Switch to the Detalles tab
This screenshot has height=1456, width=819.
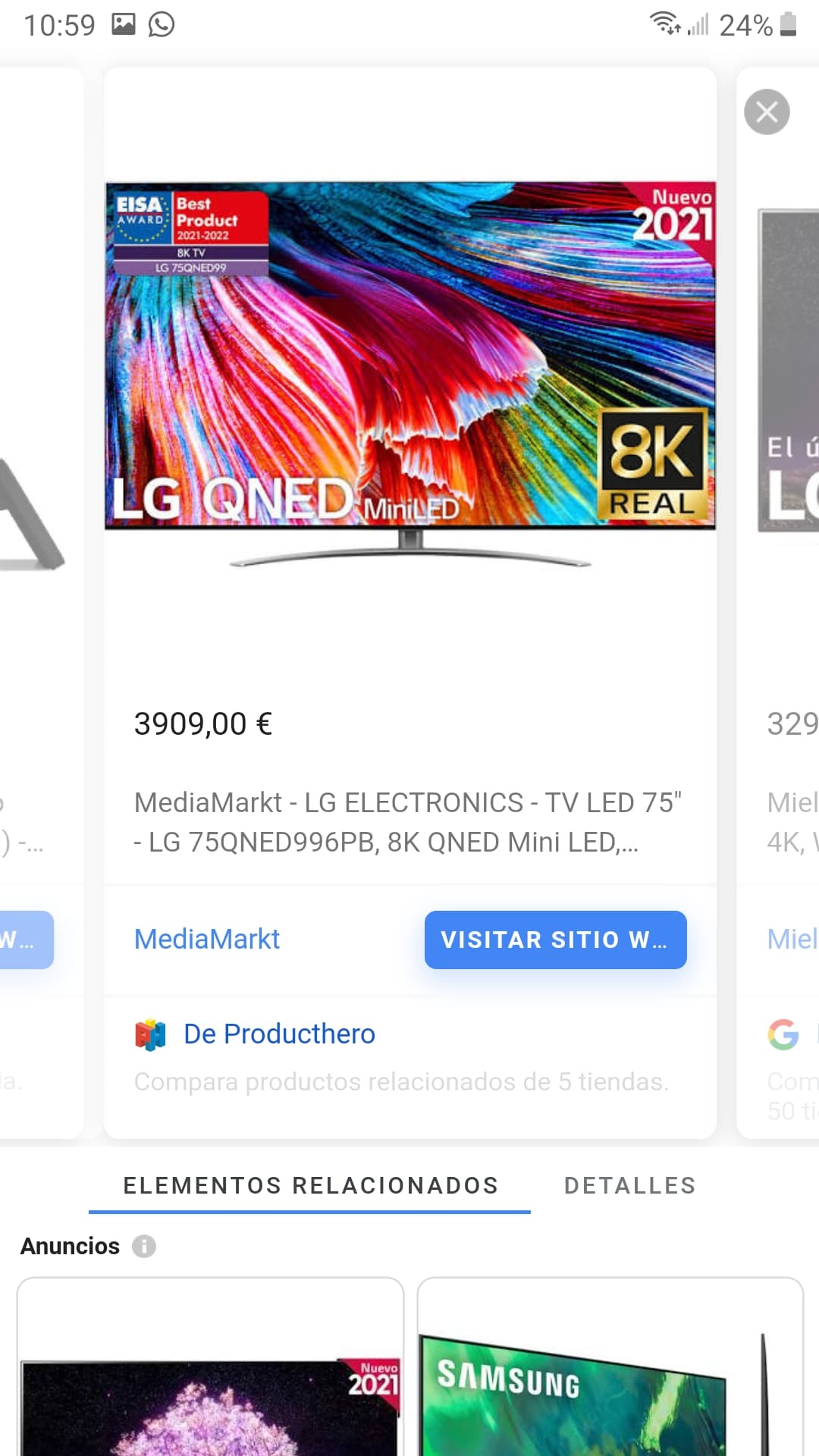click(x=630, y=1185)
